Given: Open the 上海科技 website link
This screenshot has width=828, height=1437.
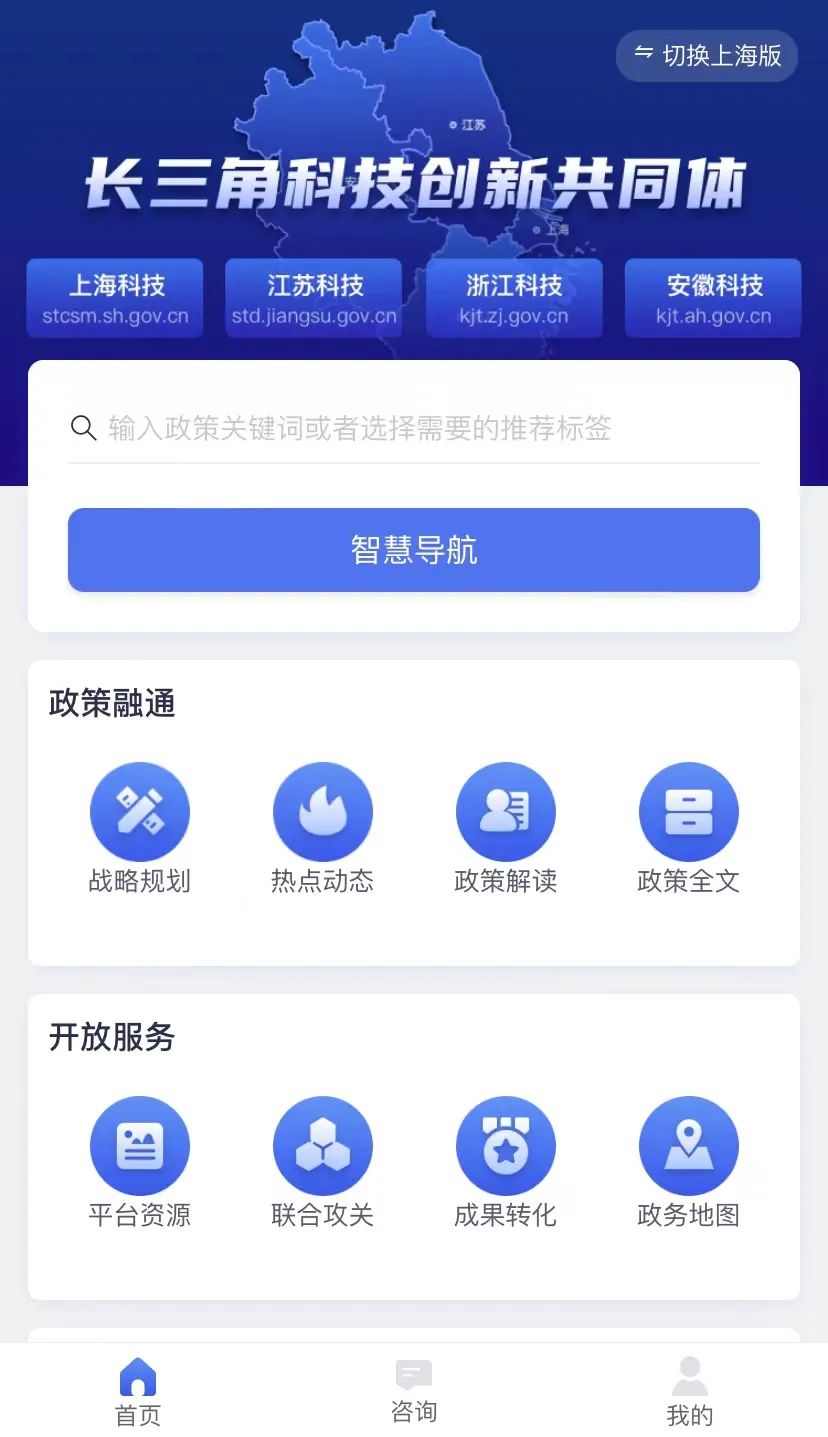Looking at the screenshot, I should 115,298.
